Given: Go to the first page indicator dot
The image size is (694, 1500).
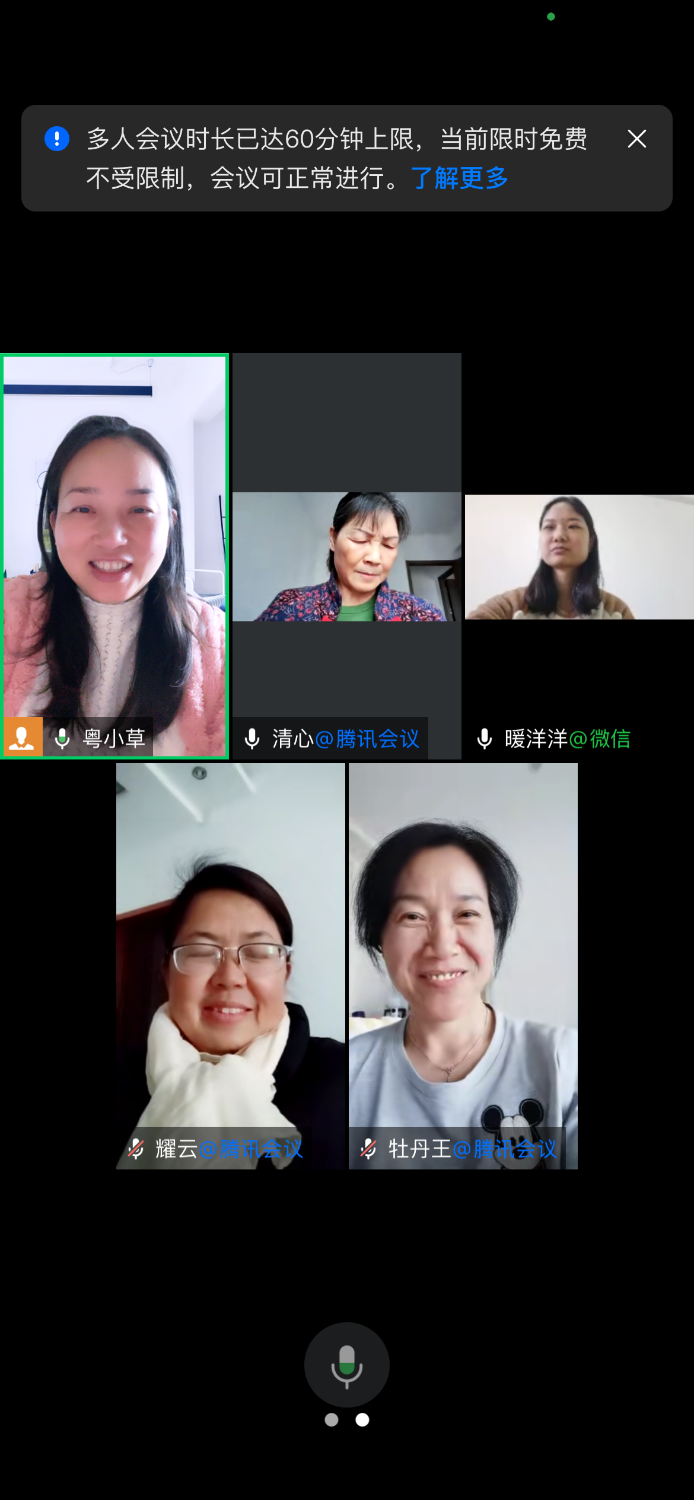Looking at the screenshot, I should pos(332,1419).
